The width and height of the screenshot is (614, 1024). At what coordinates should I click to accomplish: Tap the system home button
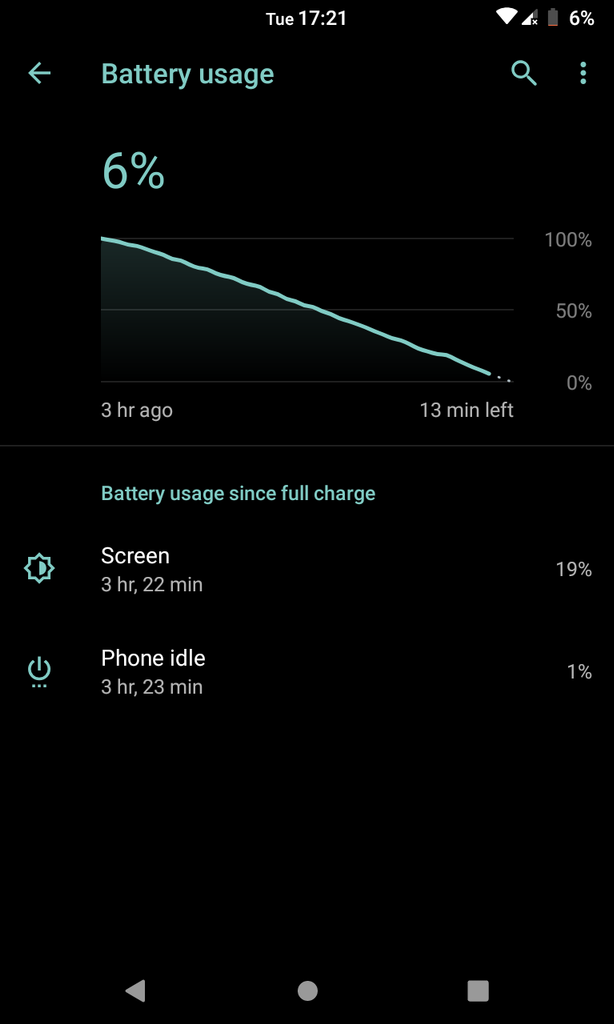(x=307, y=990)
